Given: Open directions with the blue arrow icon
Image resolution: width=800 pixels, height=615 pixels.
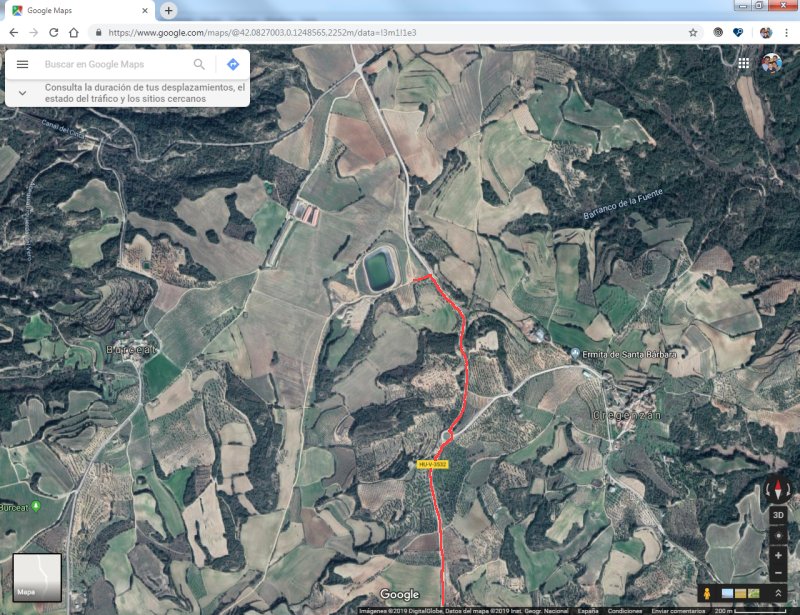Looking at the screenshot, I should 232,64.
